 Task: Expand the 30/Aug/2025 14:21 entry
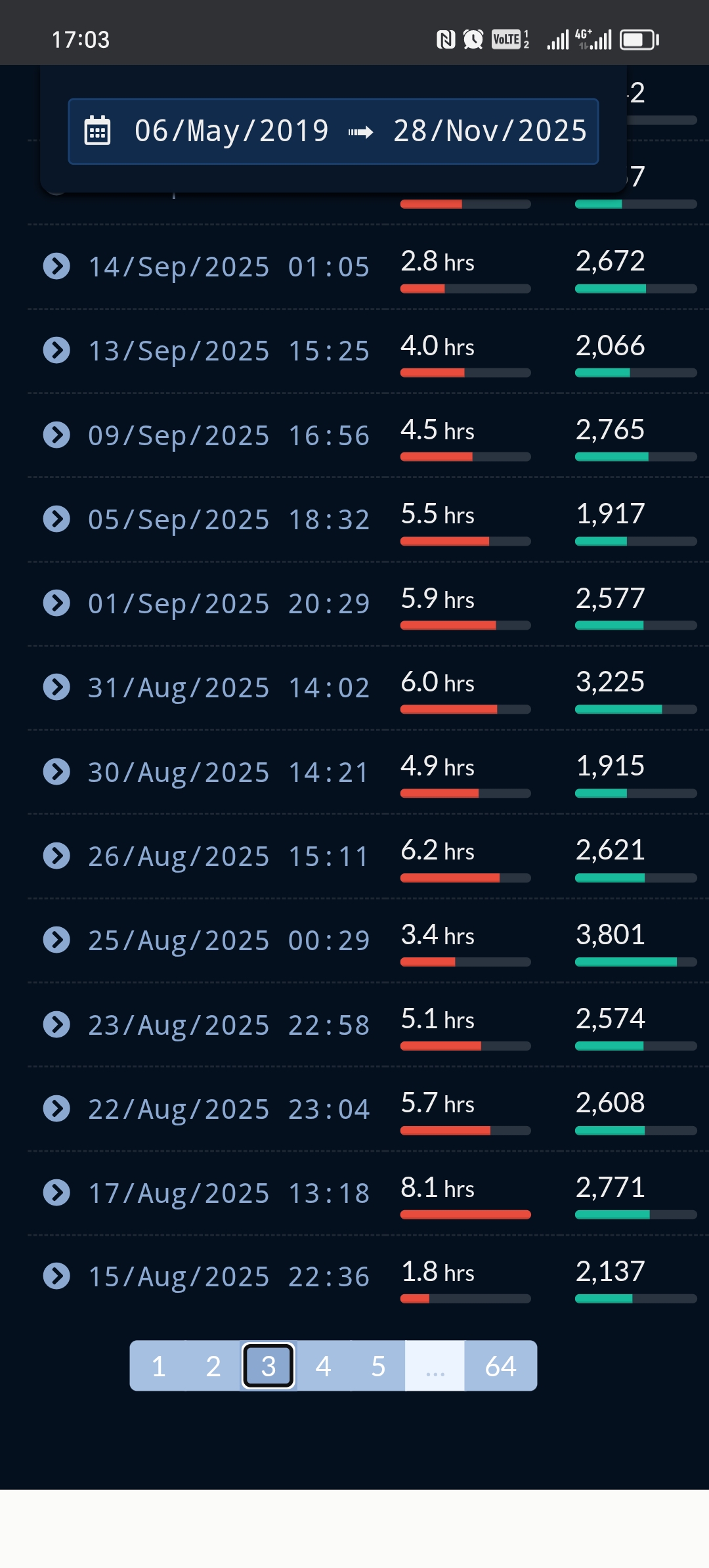pos(57,772)
